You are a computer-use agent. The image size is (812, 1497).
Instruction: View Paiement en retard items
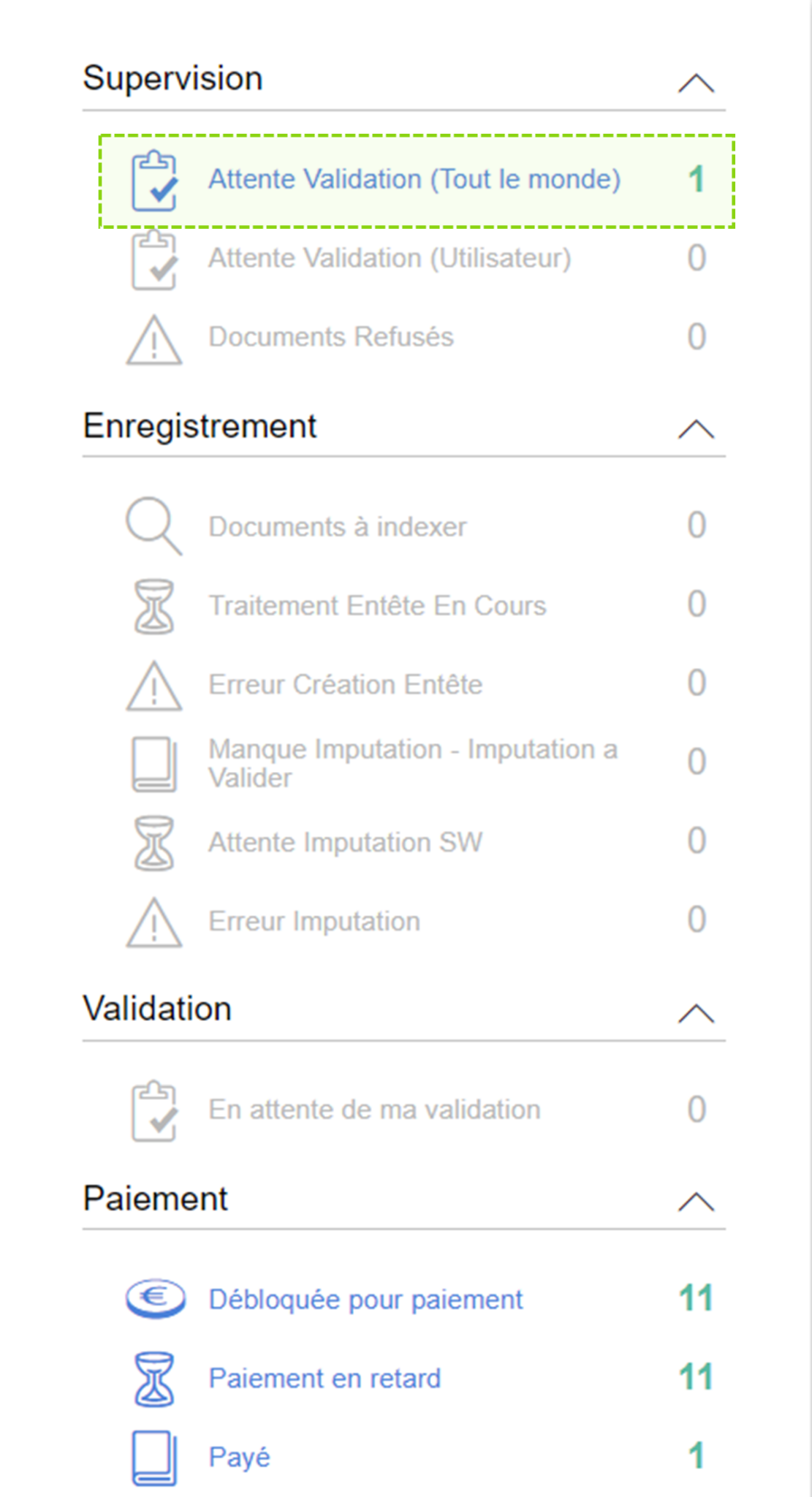click(x=325, y=1379)
